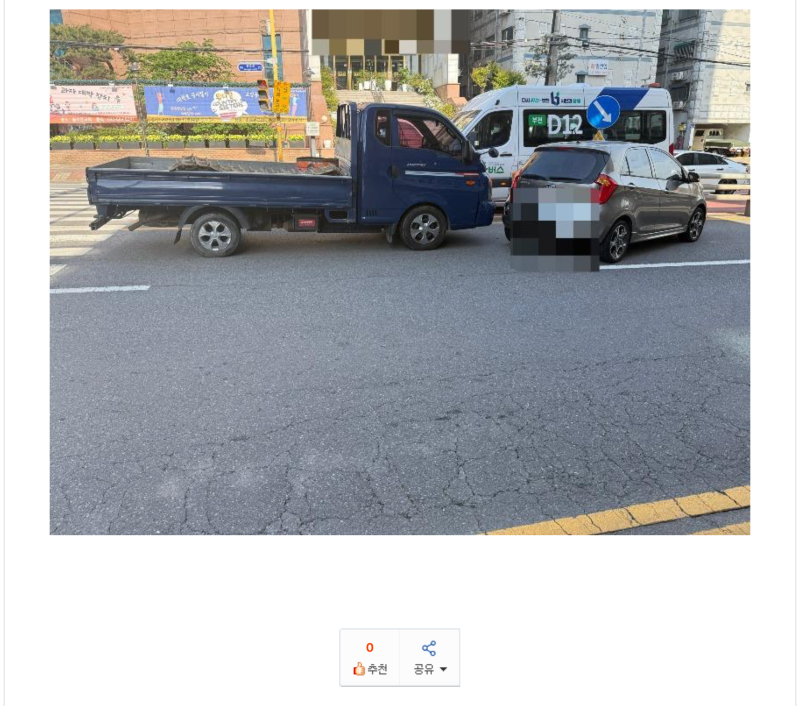Recommend this post with 추천 button

tap(369, 658)
